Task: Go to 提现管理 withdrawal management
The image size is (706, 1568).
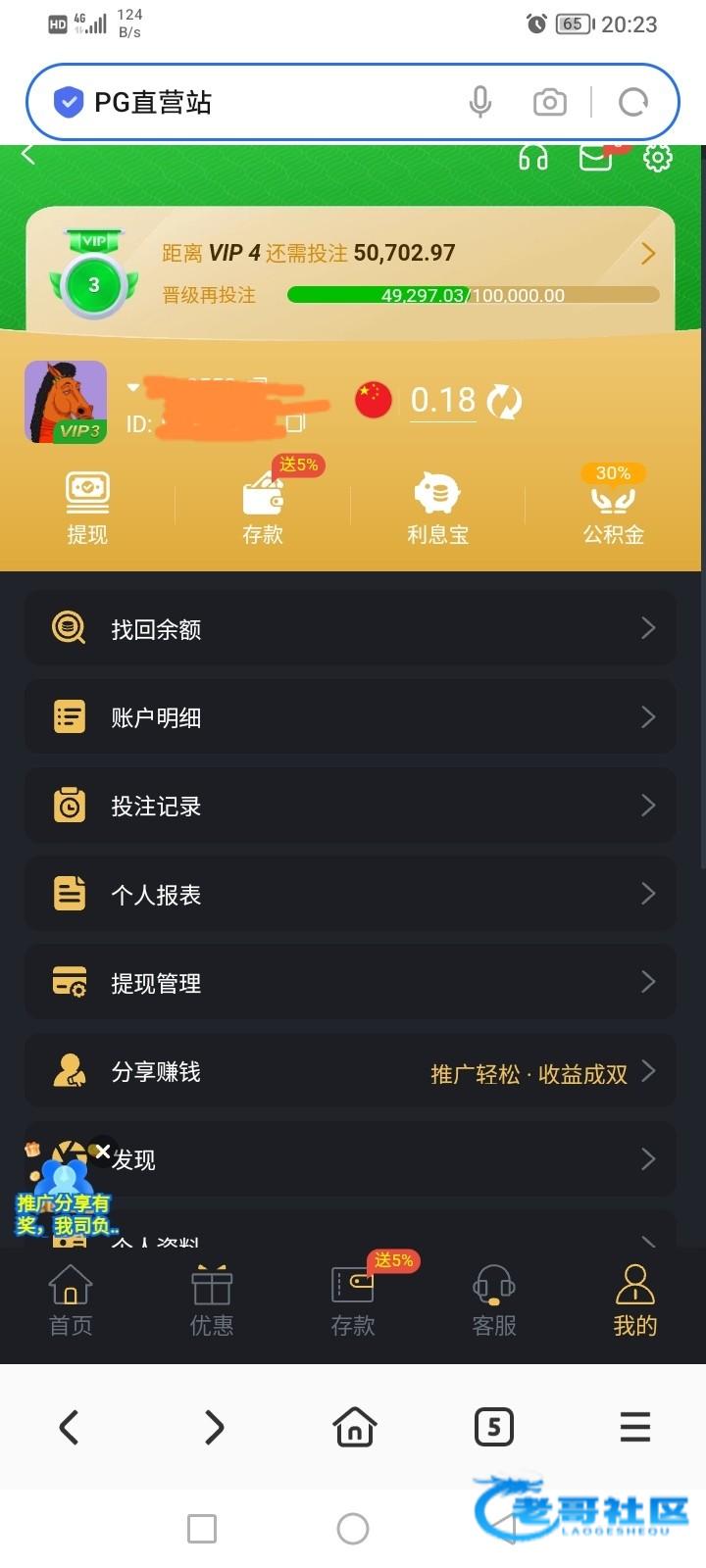Action: click(350, 982)
